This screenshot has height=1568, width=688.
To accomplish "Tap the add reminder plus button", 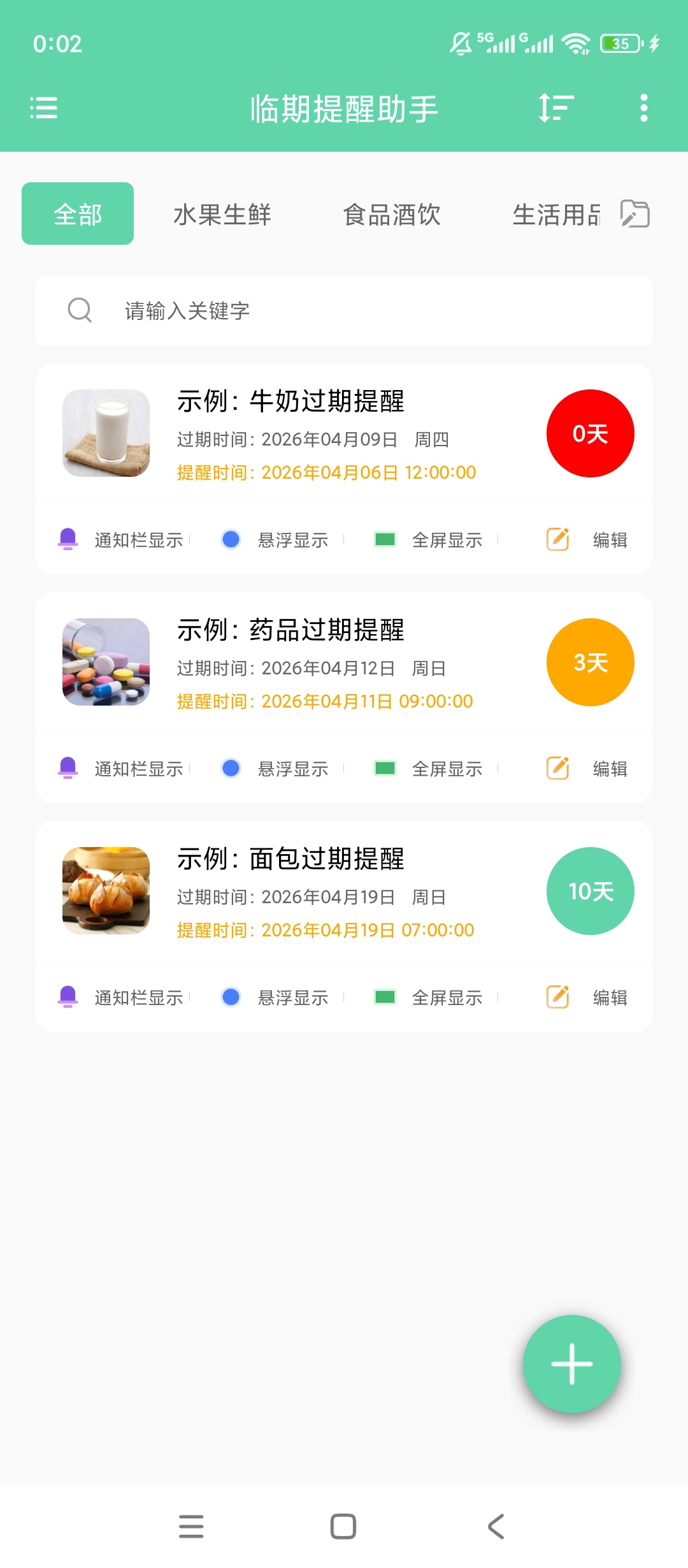I will pos(571,1363).
